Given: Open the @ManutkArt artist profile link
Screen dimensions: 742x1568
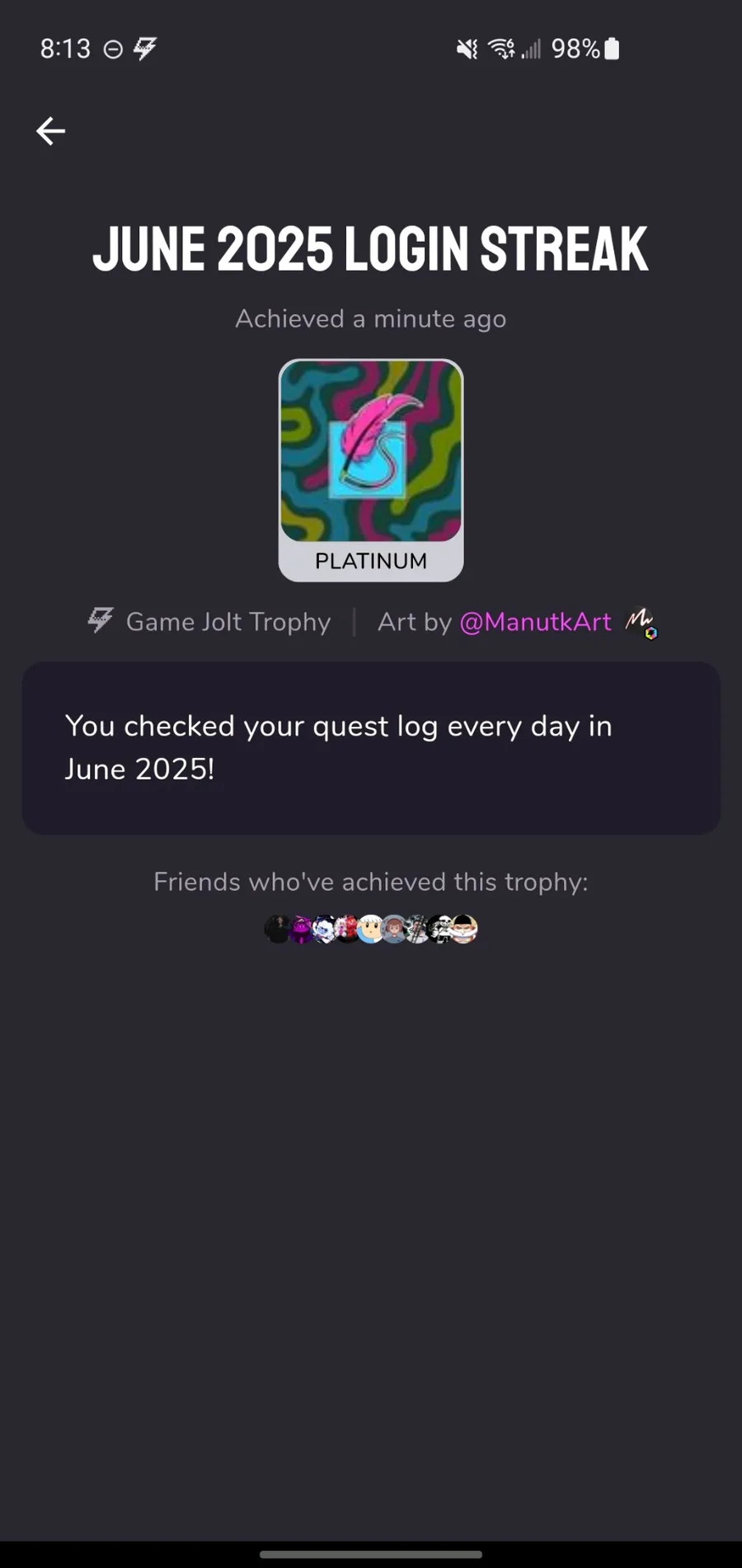Looking at the screenshot, I should 535,622.
